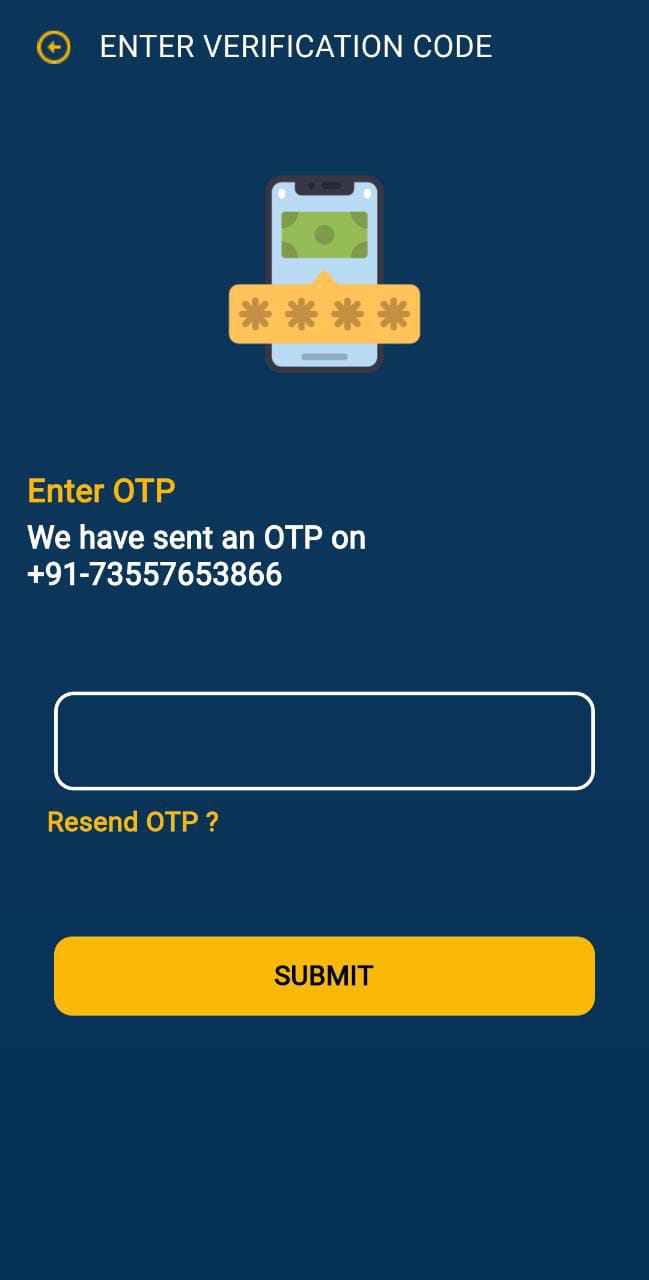The height and width of the screenshot is (1280, 649).
Task: Submit the verification code
Action: click(324, 976)
